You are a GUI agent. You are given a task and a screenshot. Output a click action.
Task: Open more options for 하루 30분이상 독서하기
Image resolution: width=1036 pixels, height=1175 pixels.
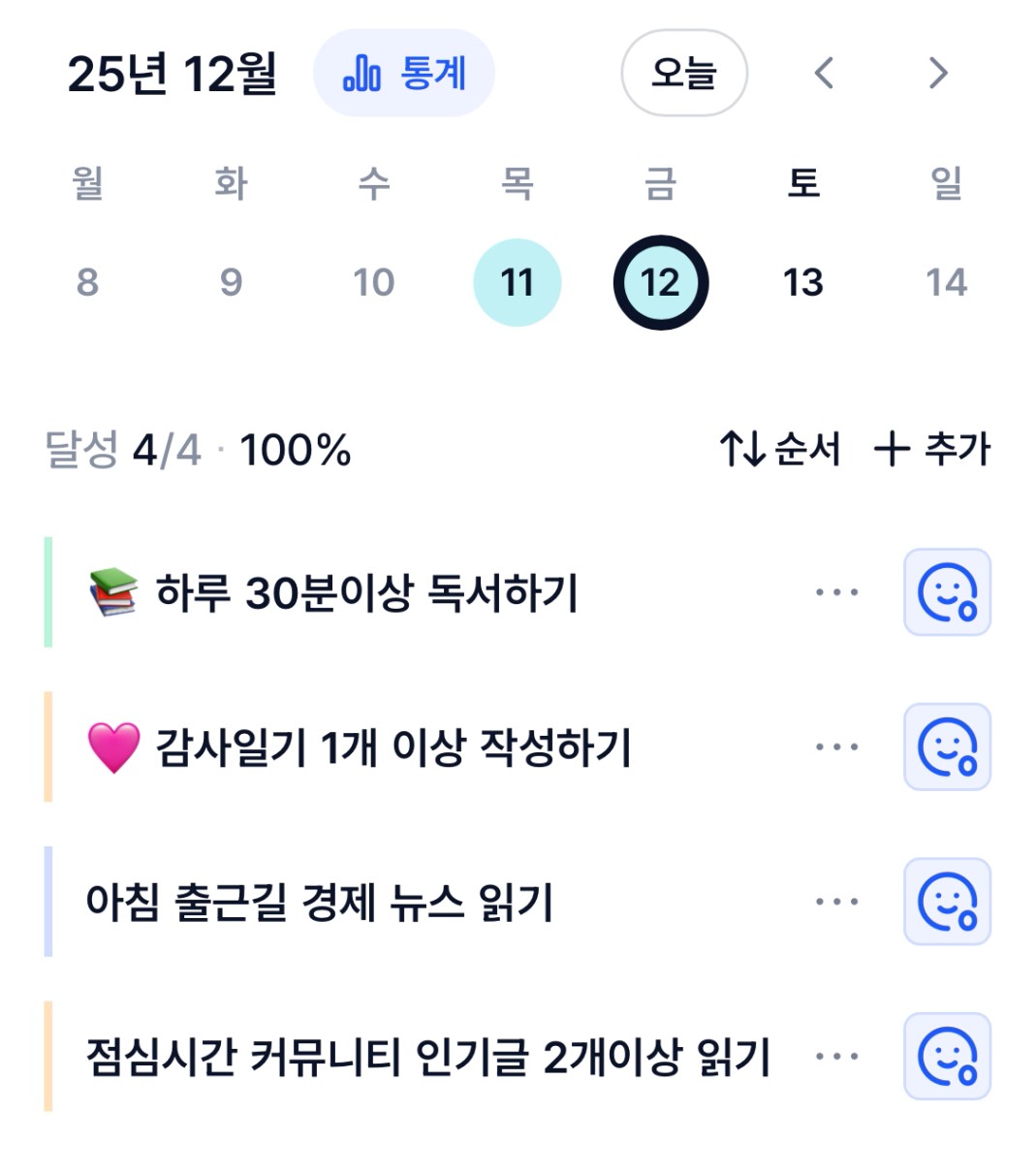(837, 592)
